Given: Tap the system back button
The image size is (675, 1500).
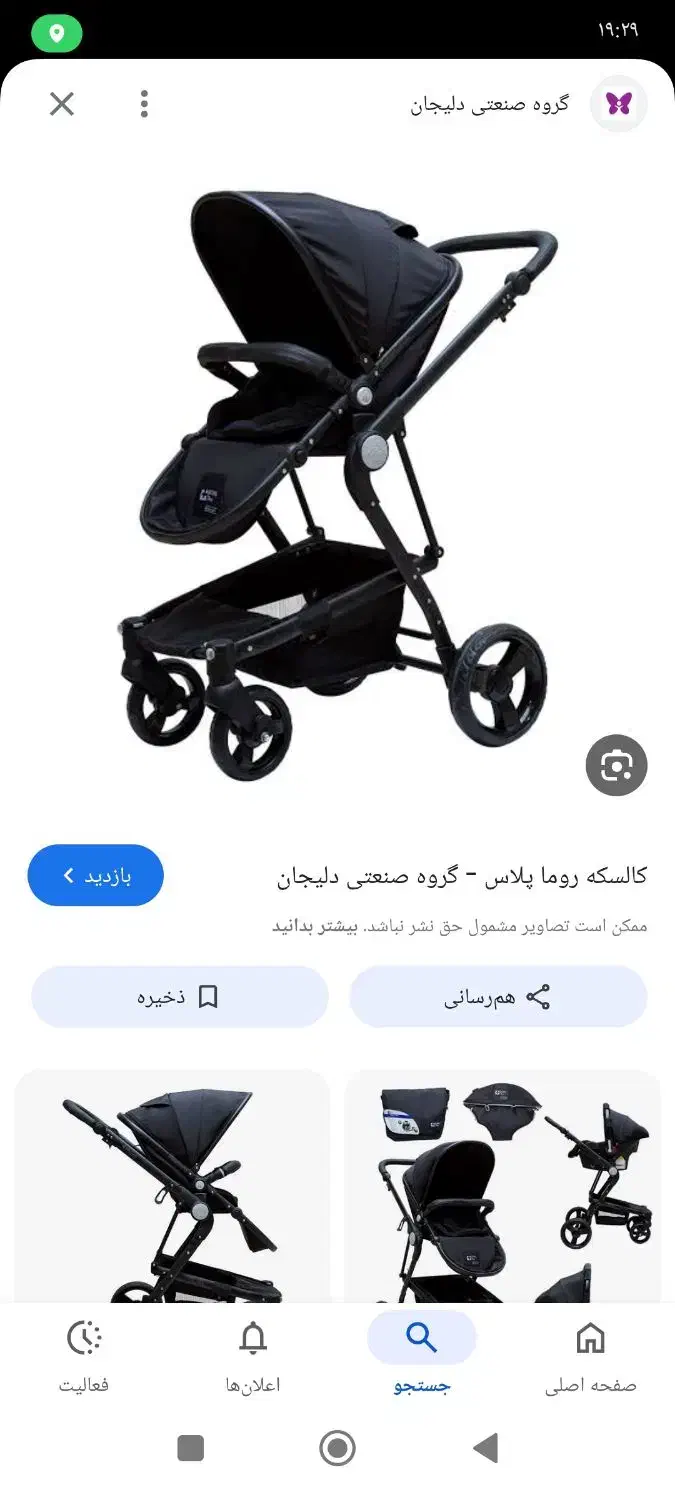Looking at the screenshot, I should 486,1447.
